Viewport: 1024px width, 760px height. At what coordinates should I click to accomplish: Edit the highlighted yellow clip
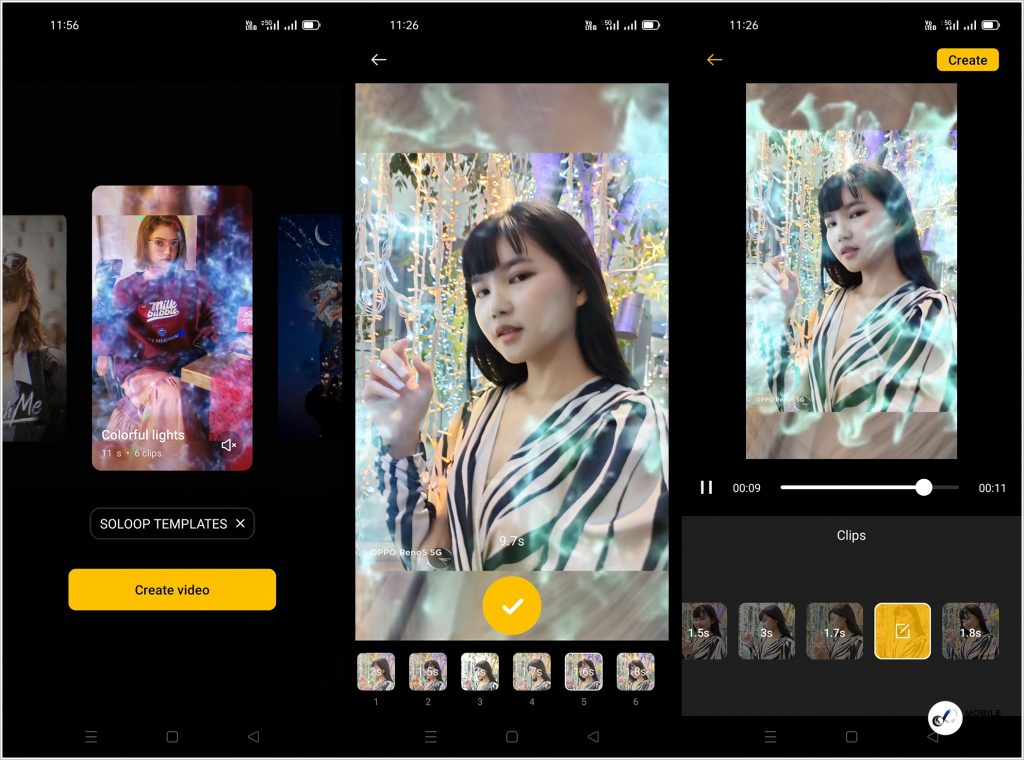pyautogui.click(x=902, y=631)
